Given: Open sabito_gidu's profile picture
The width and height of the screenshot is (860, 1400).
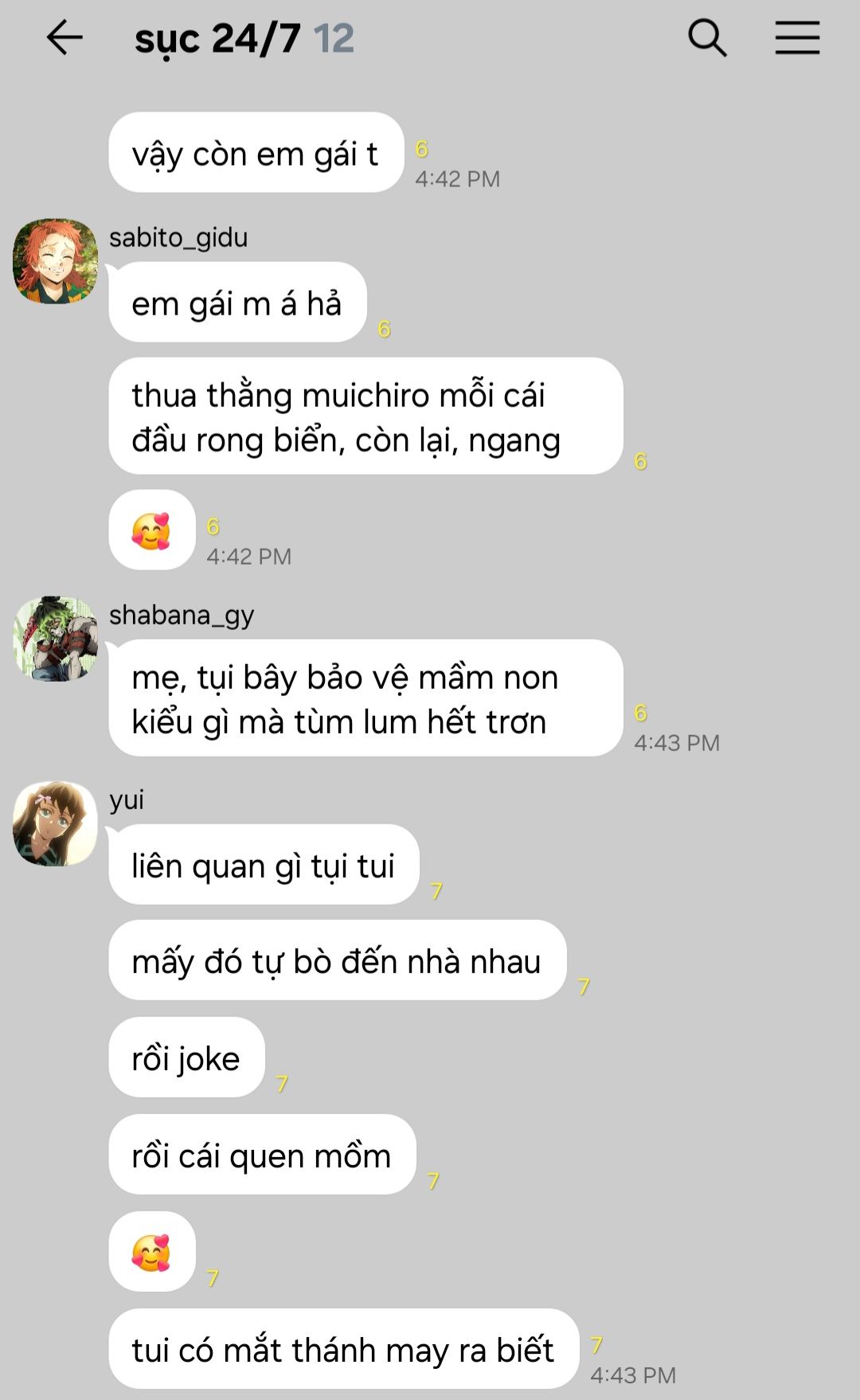Looking at the screenshot, I should [55, 261].
